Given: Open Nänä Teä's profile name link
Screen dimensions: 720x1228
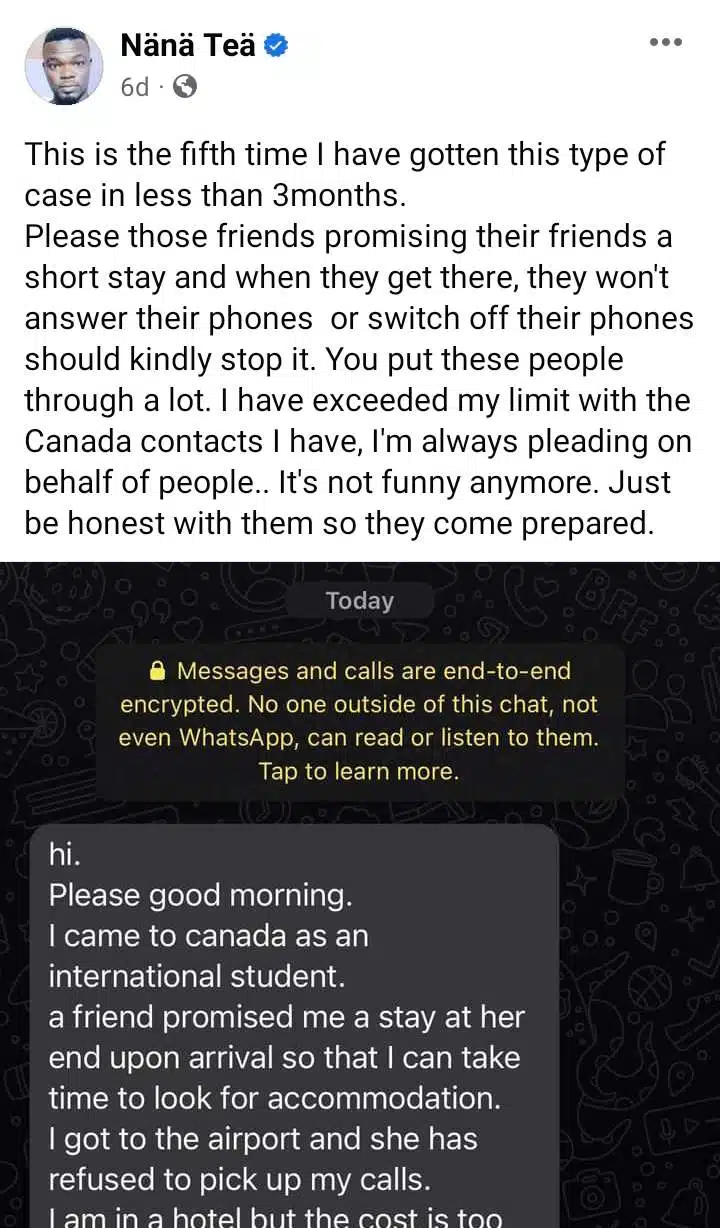Looking at the screenshot, I should (x=187, y=45).
